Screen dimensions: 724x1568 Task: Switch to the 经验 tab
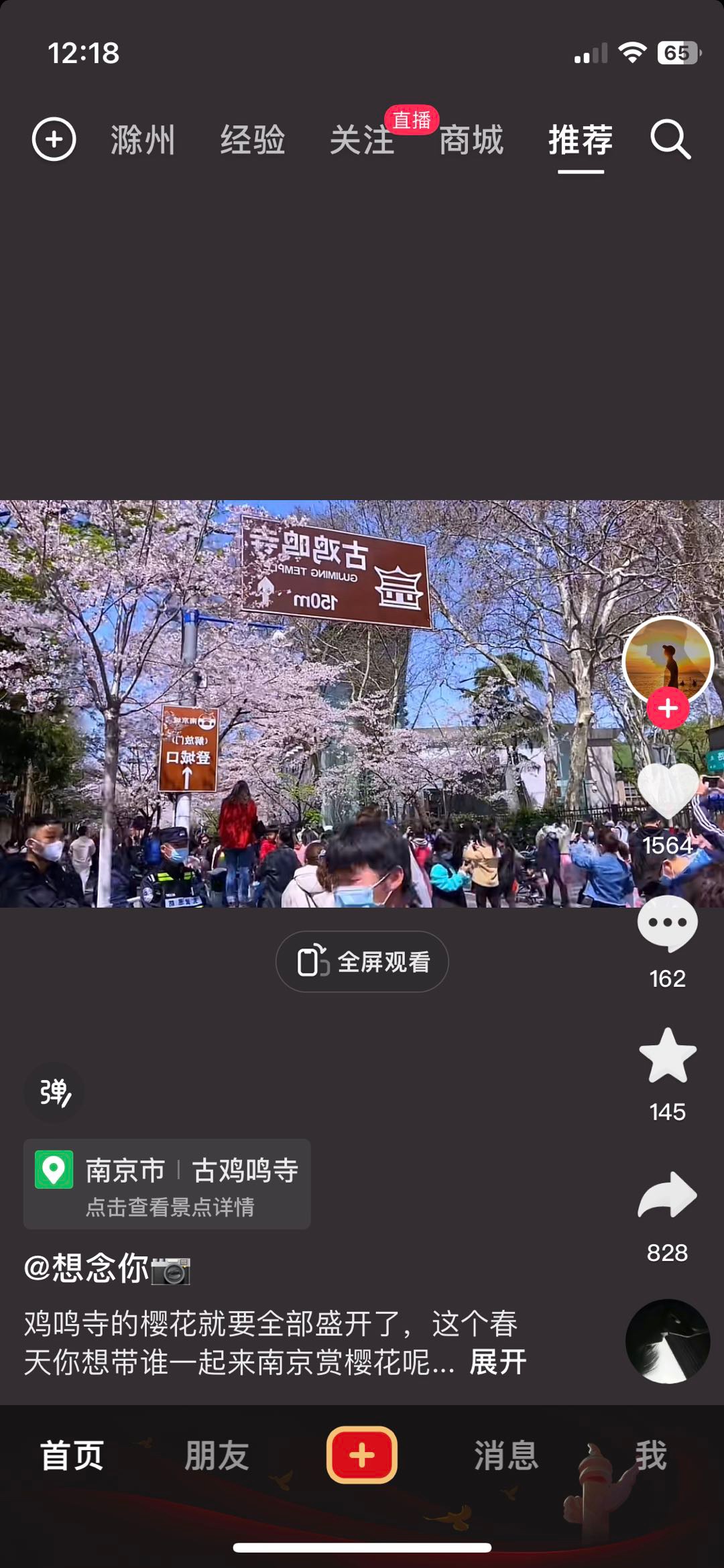pyautogui.click(x=253, y=140)
